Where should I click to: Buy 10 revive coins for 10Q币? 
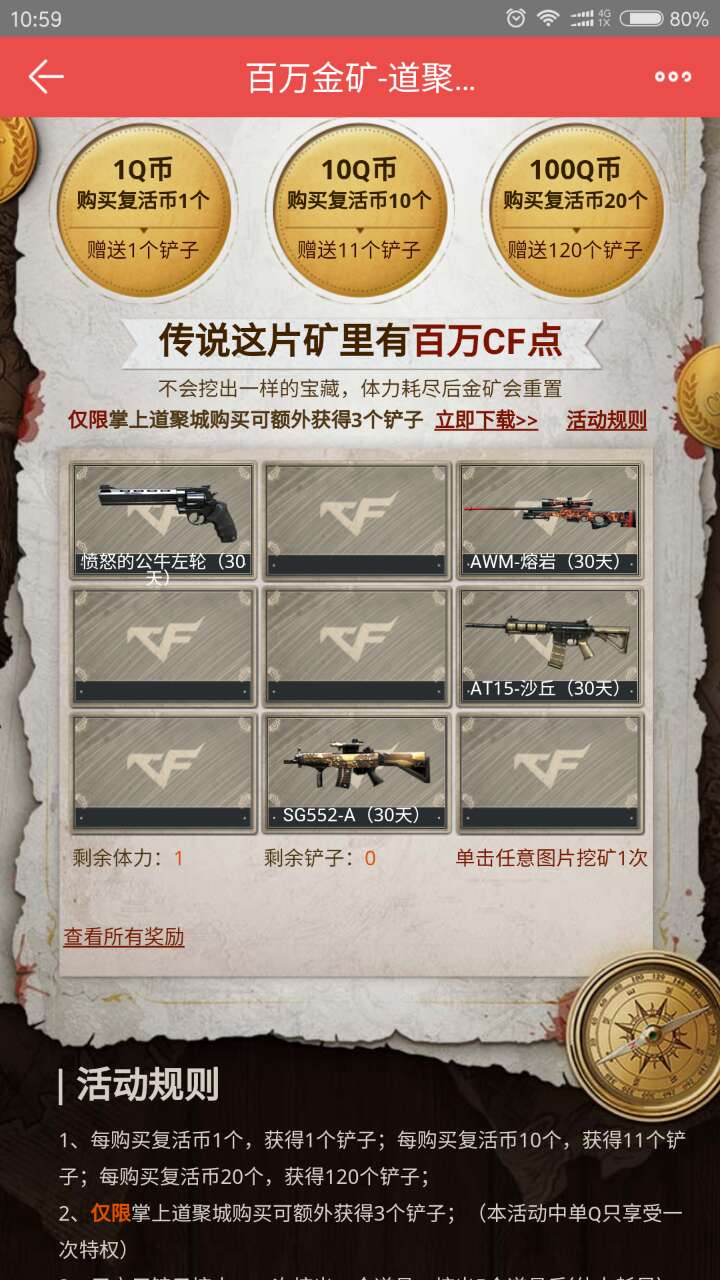tap(359, 207)
